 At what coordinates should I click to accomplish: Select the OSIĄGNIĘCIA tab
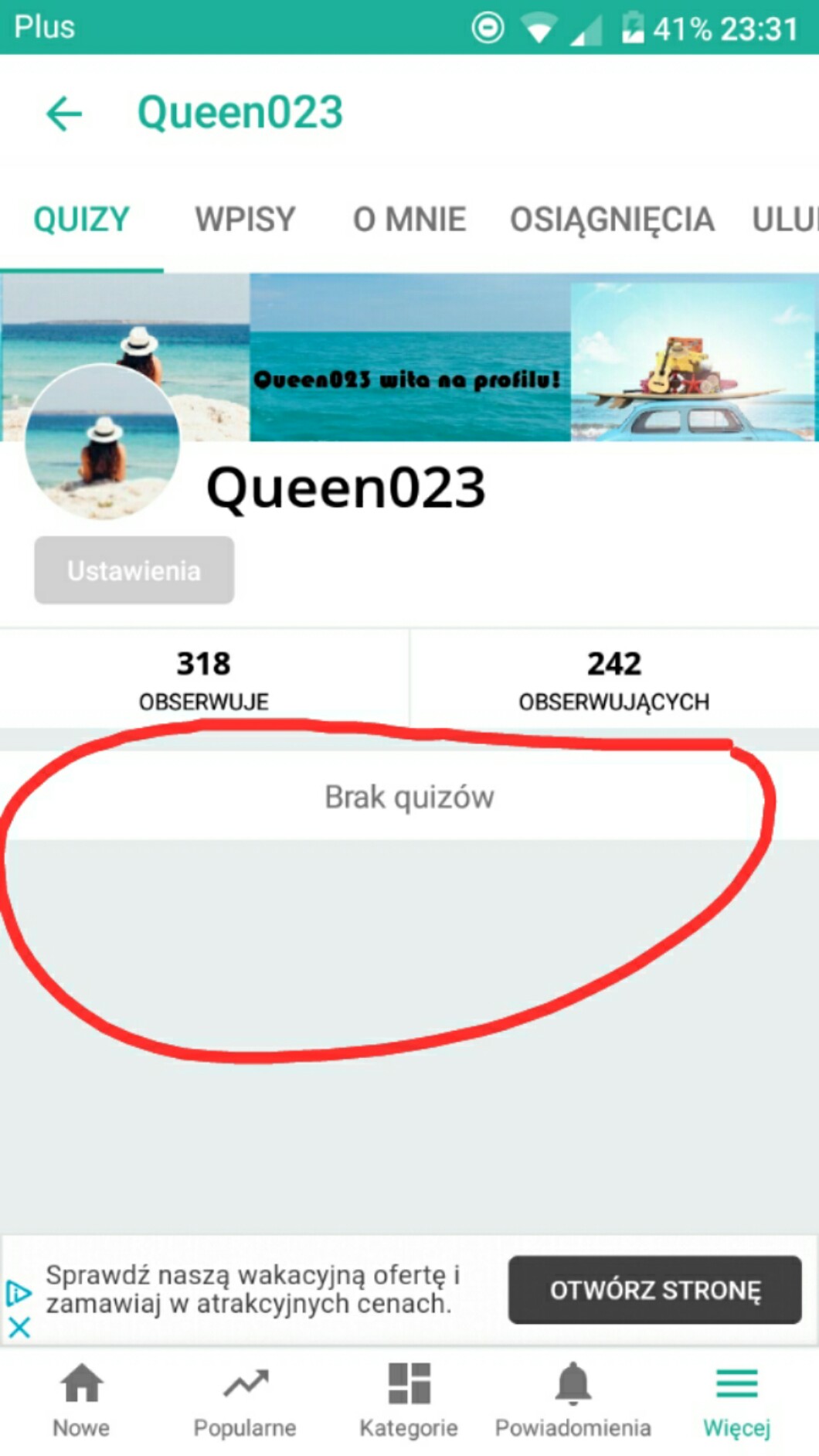pyautogui.click(x=612, y=219)
